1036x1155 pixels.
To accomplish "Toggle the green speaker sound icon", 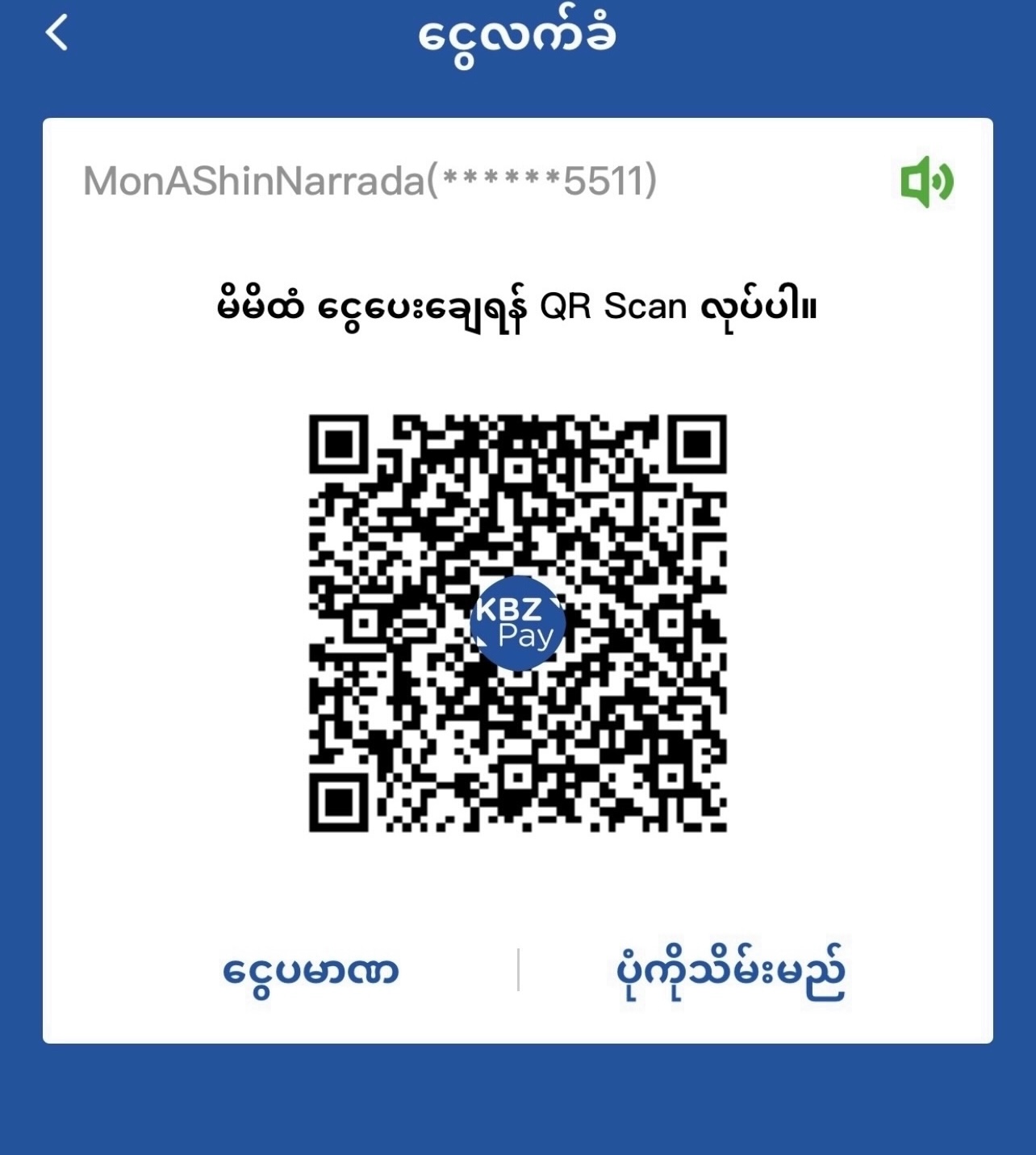I will pos(926,182).
